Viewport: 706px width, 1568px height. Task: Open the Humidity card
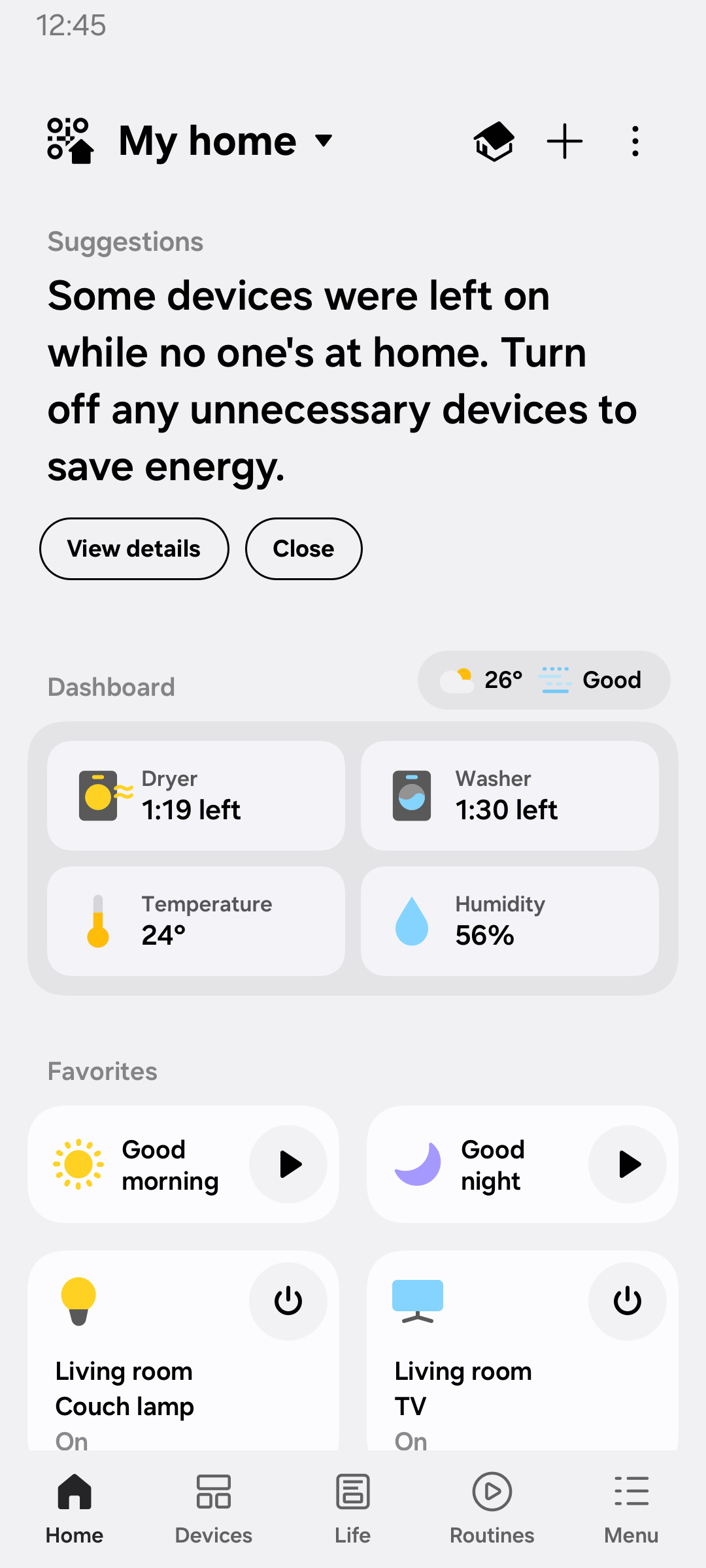pyautogui.click(x=510, y=921)
